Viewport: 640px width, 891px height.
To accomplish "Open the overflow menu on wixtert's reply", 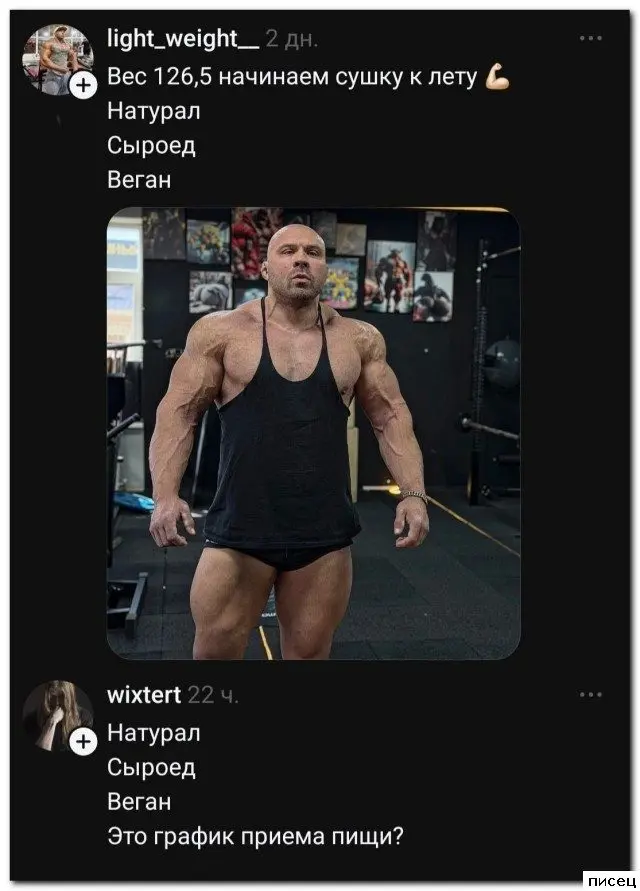I will (x=591, y=694).
